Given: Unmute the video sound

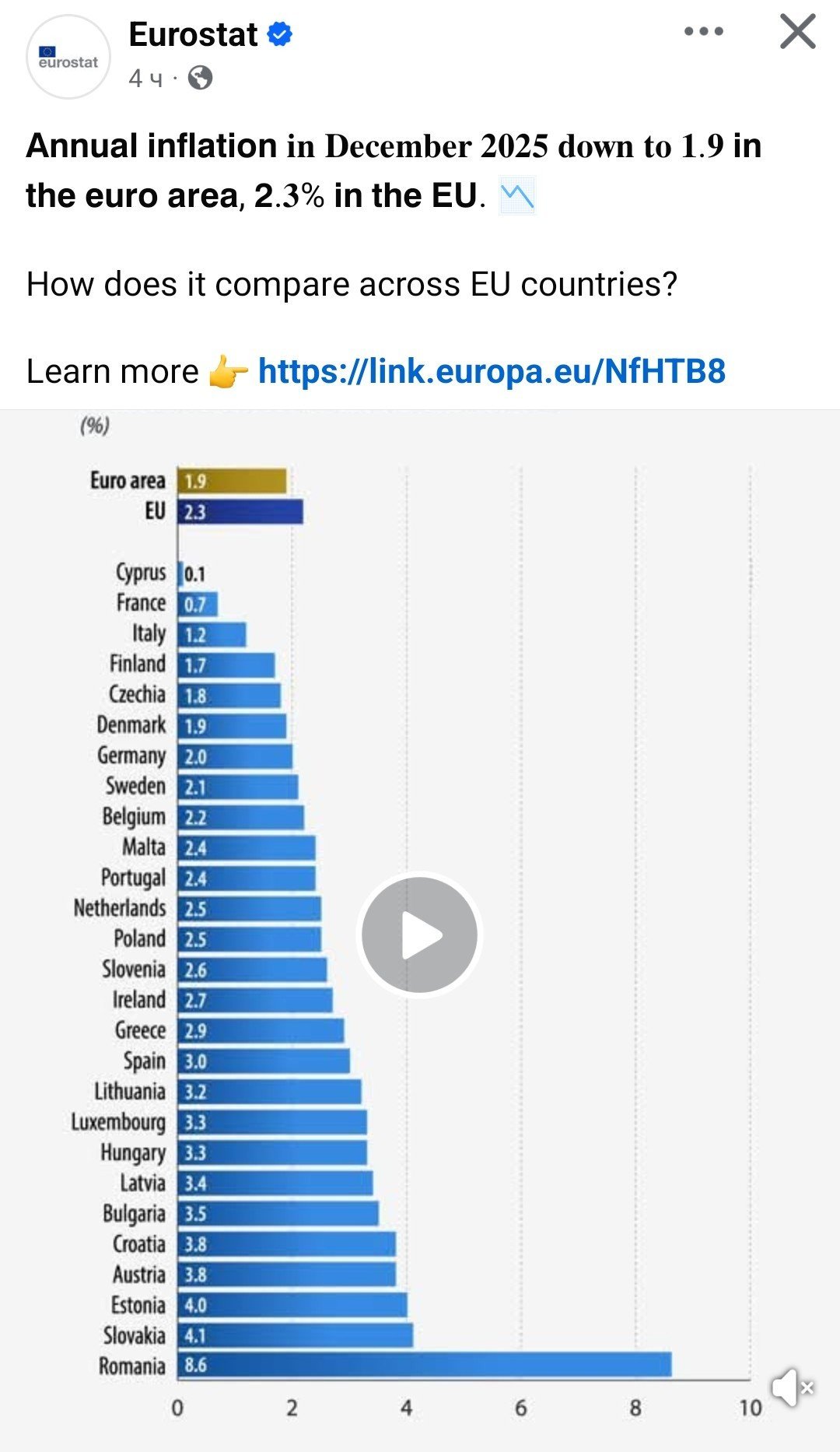Looking at the screenshot, I should click(x=792, y=1387).
